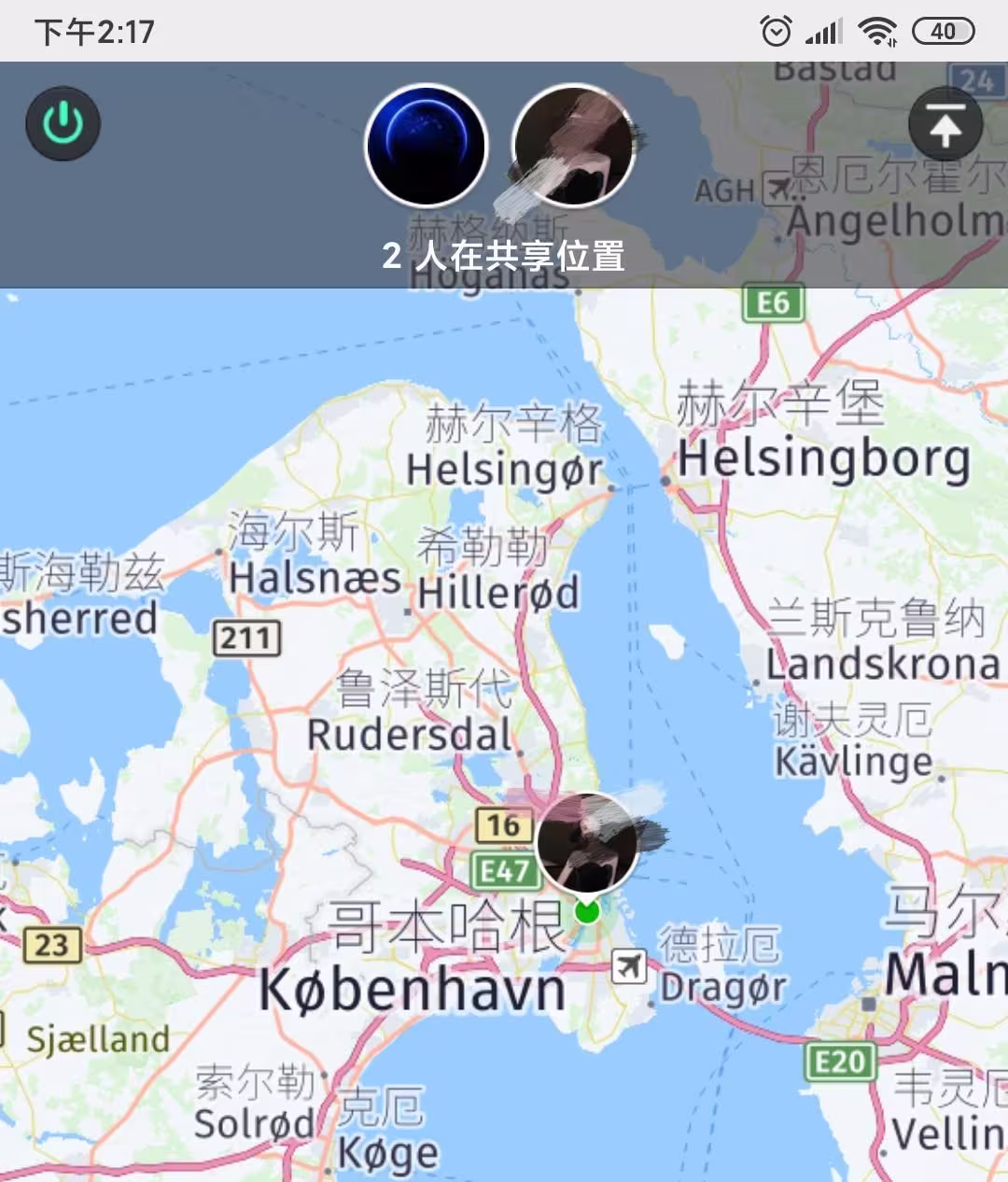The width and height of the screenshot is (1008, 1182).
Task: Tap the green power button to stop sharing
Action: pyautogui.click(x=63, y=123)
